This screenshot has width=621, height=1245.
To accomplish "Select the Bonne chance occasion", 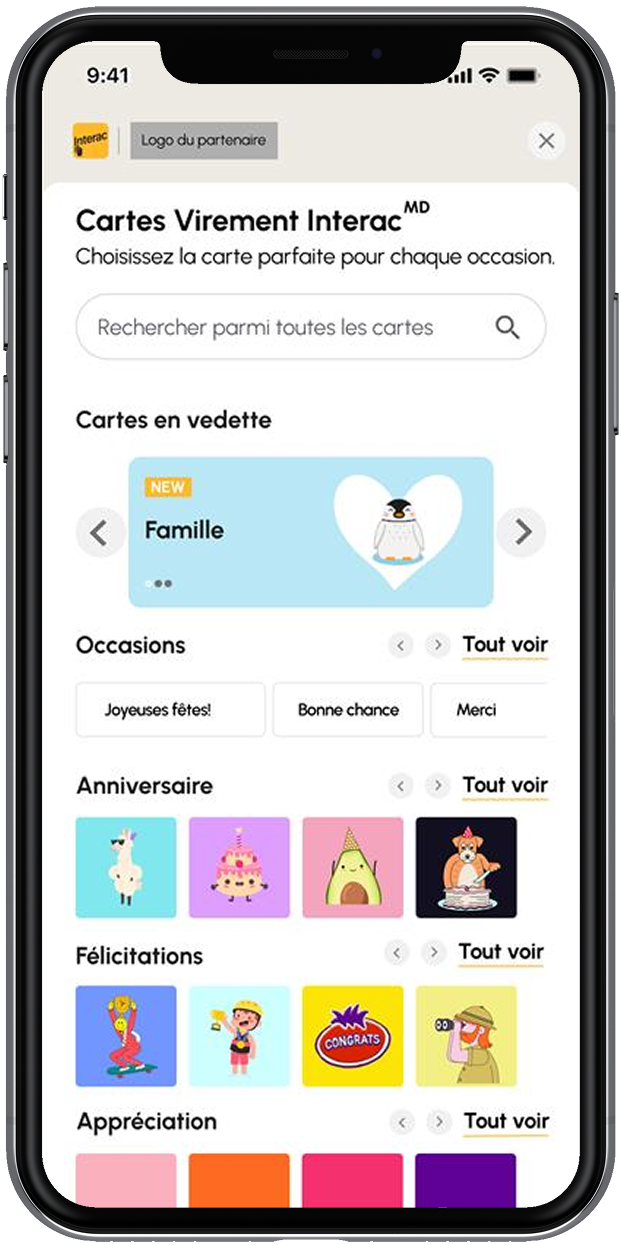I will point(348,710).
